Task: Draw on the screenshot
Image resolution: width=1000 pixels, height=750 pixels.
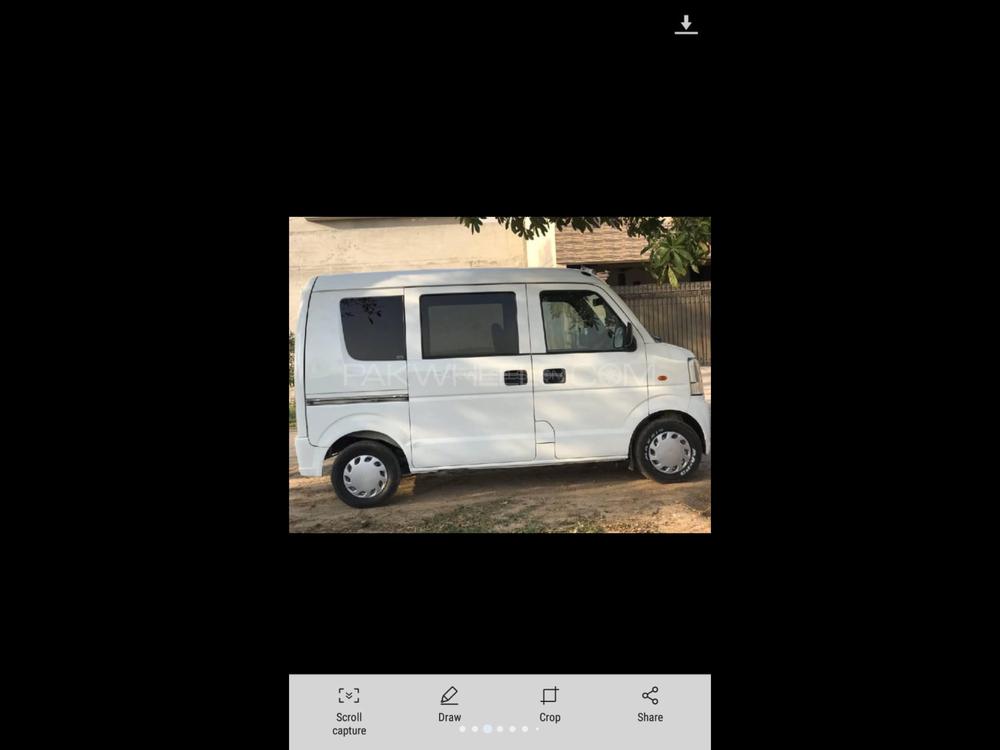Action: click(x=450, y=703)
